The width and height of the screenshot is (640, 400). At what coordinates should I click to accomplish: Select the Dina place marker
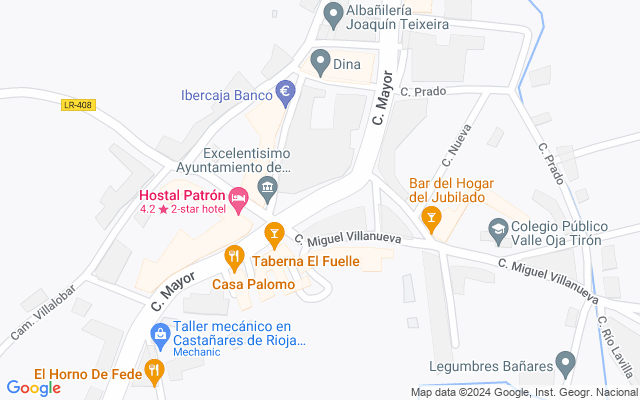click(x=320, y=62)
